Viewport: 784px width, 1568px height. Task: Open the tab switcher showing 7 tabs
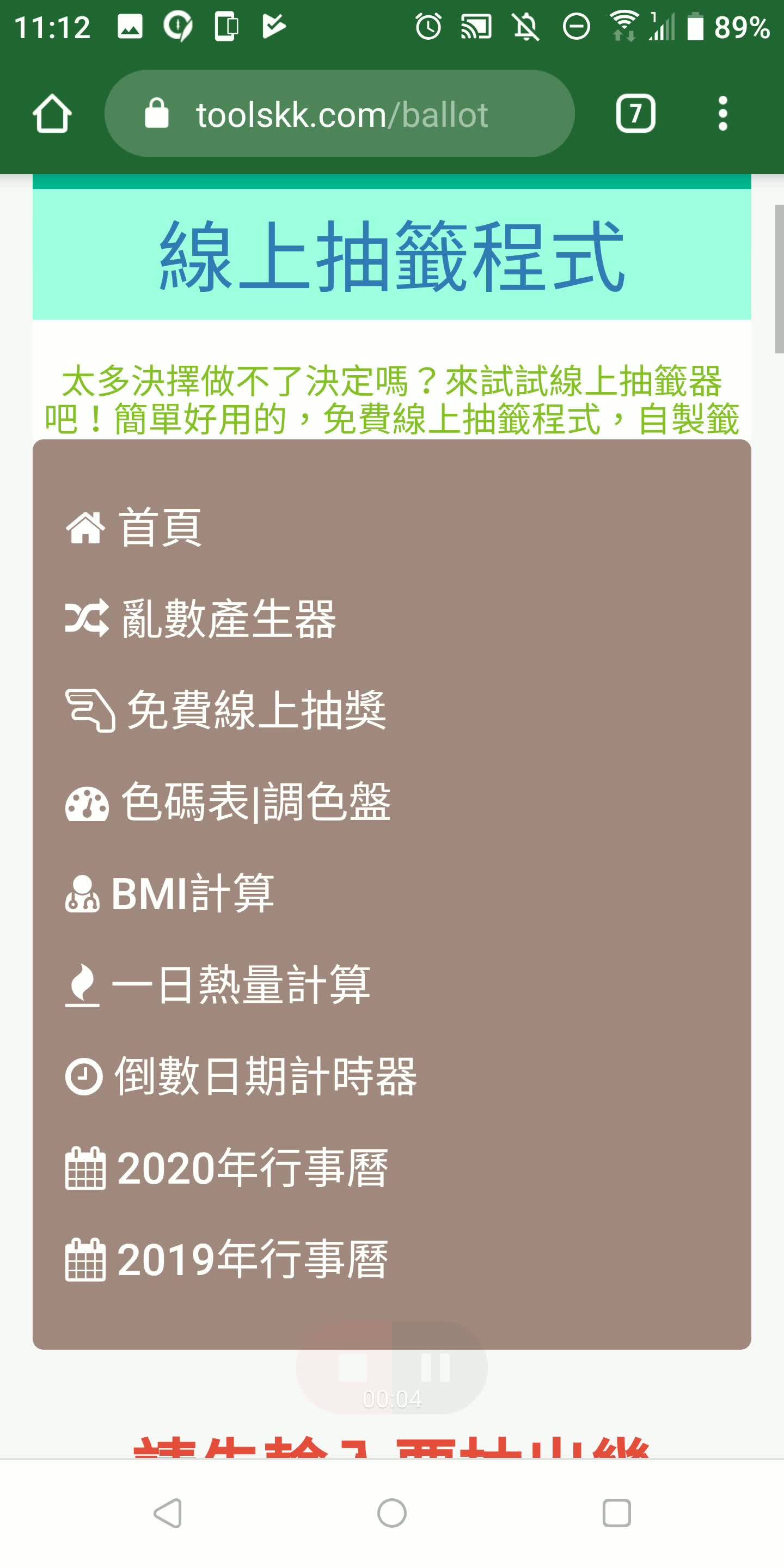click(635, 114)
